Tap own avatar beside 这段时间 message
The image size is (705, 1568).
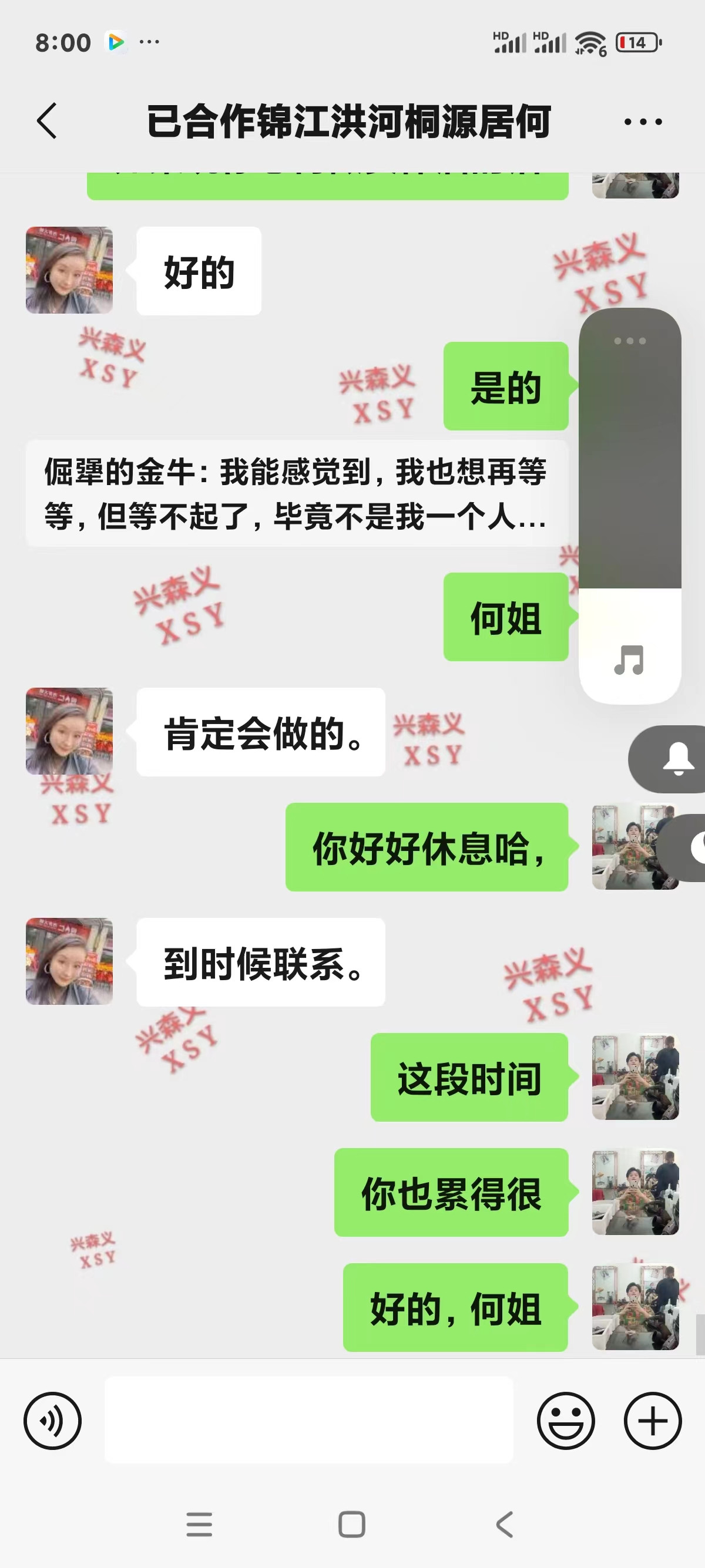(x=635, y=1077)
